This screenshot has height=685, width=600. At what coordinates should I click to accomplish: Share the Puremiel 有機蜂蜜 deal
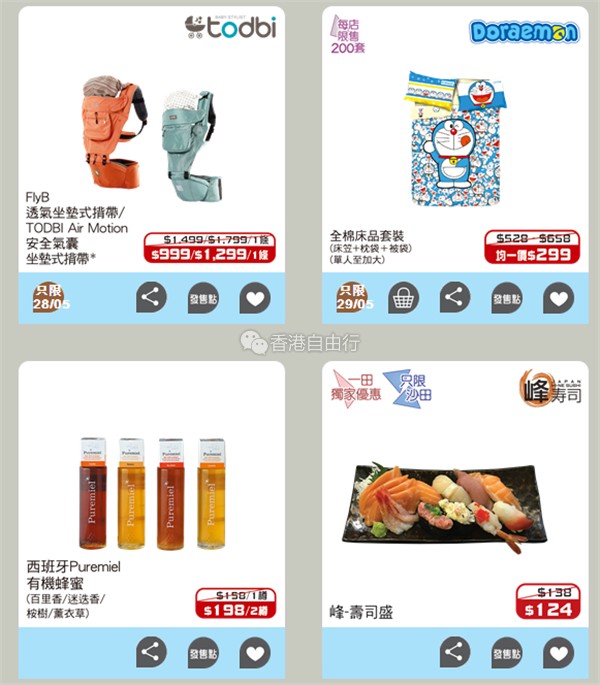coord(151,653)
